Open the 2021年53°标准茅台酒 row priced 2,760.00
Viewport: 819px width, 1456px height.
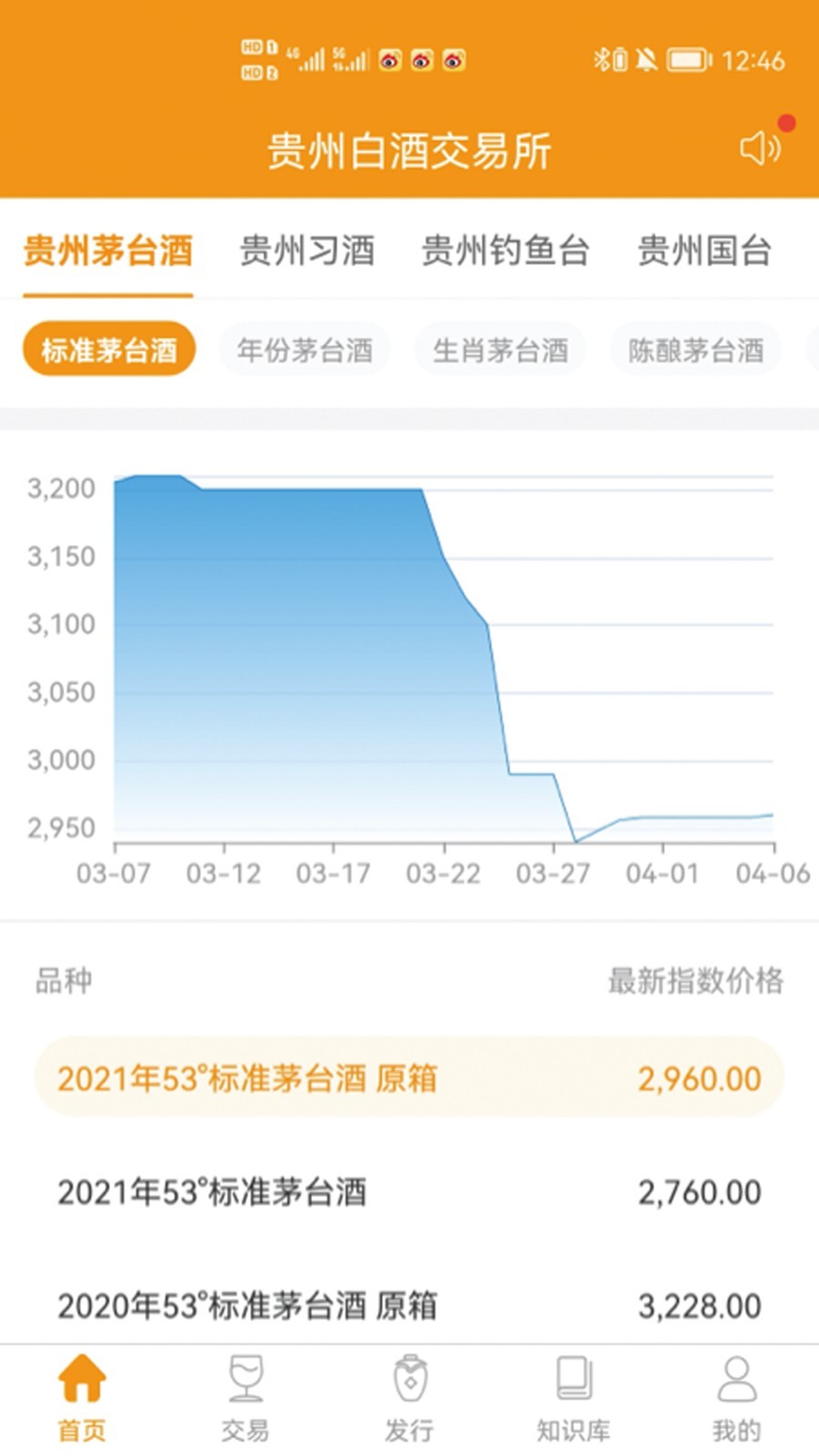click(x=409, y=1192)
